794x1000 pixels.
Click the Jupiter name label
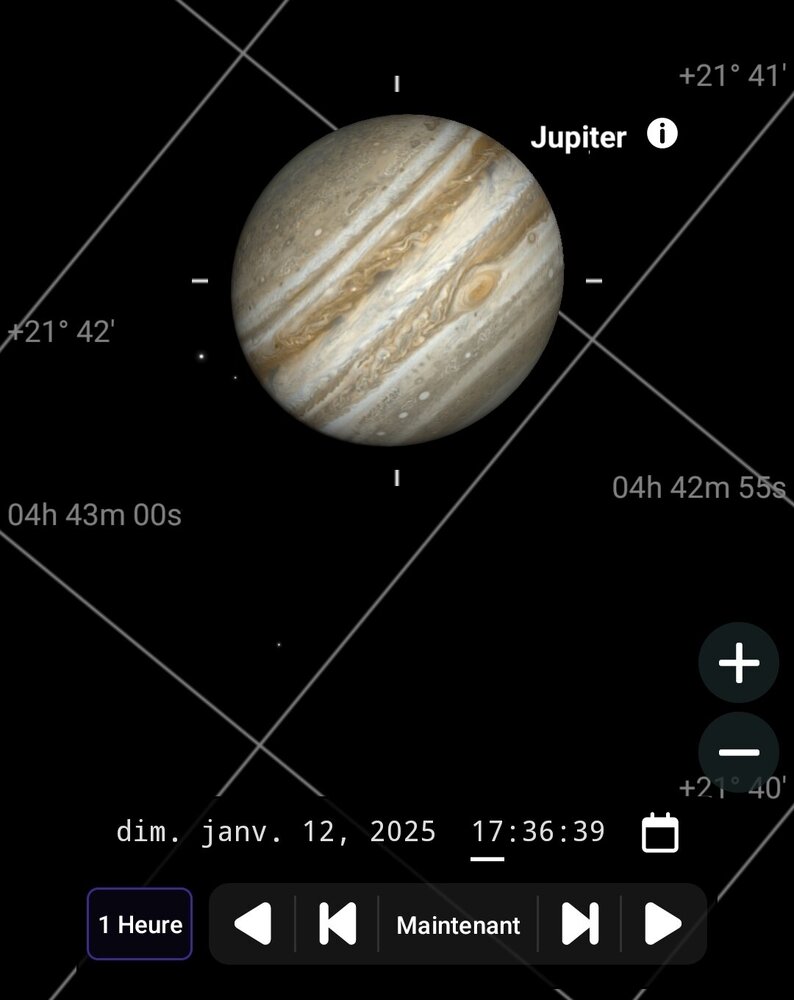pyautogui.click(x=578, y=137)
